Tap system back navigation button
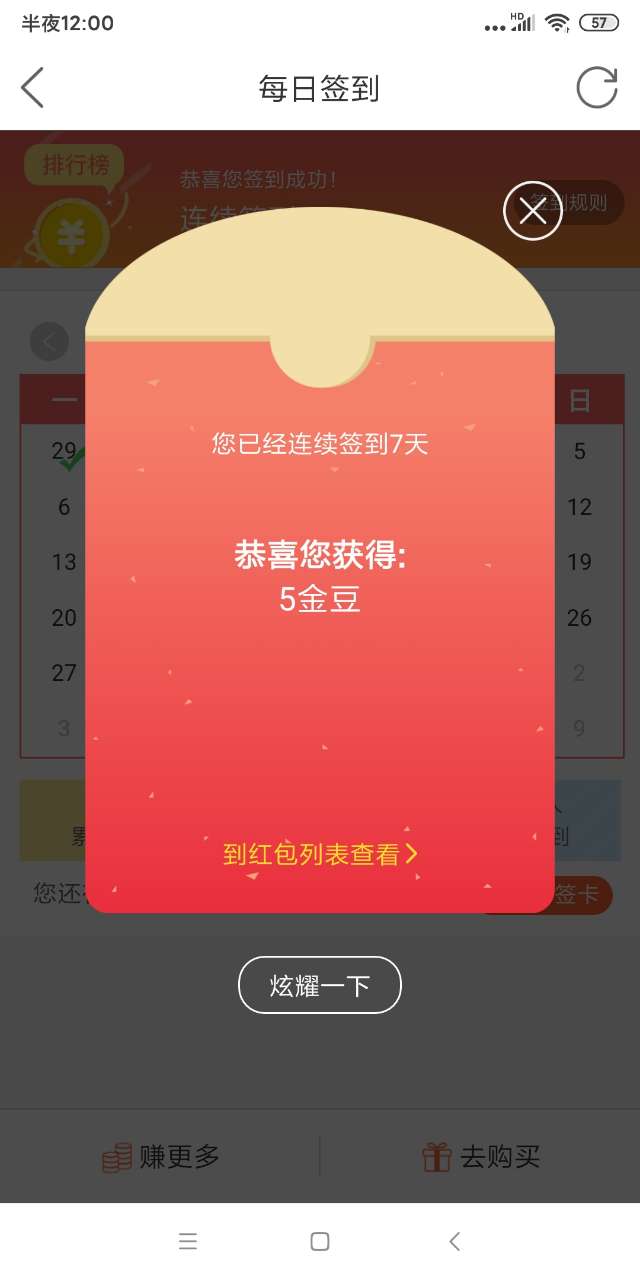The image size is (640, 1280). pyautogui.click(x=455, y=1241)
